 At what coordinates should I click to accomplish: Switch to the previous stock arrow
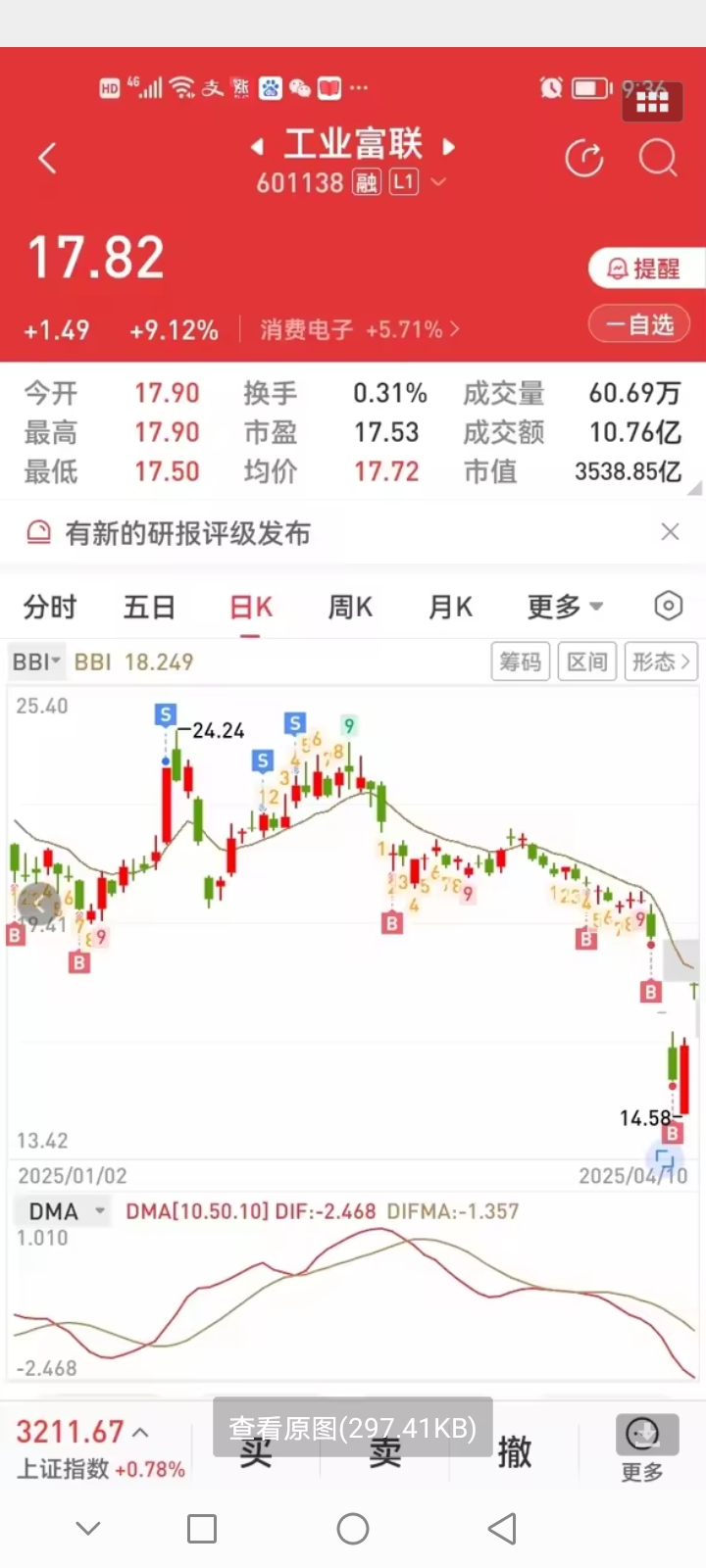pyautogui.click(x=257, y=147)
